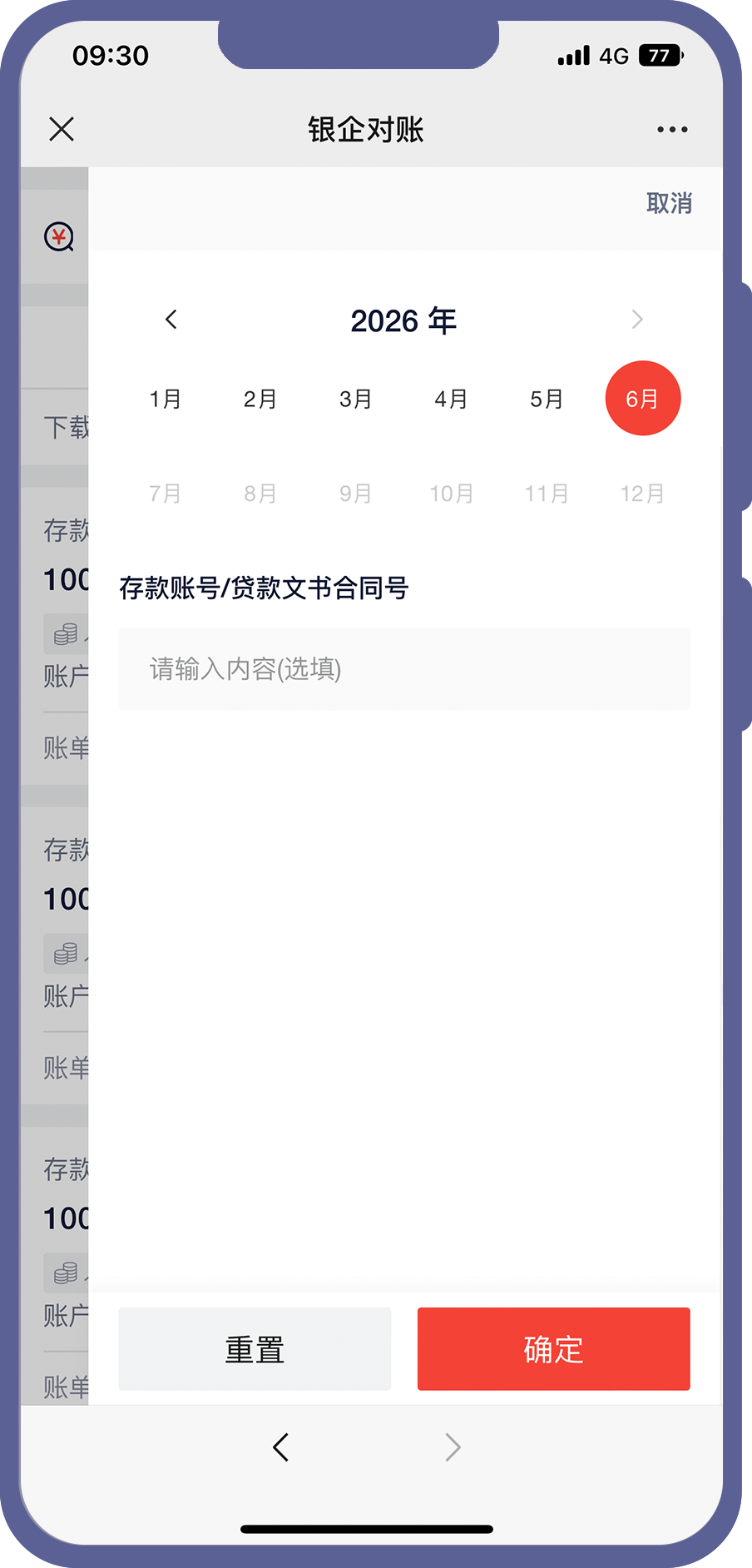
Task: Choose 3月 as the statement month
Action: click(355, 399)
